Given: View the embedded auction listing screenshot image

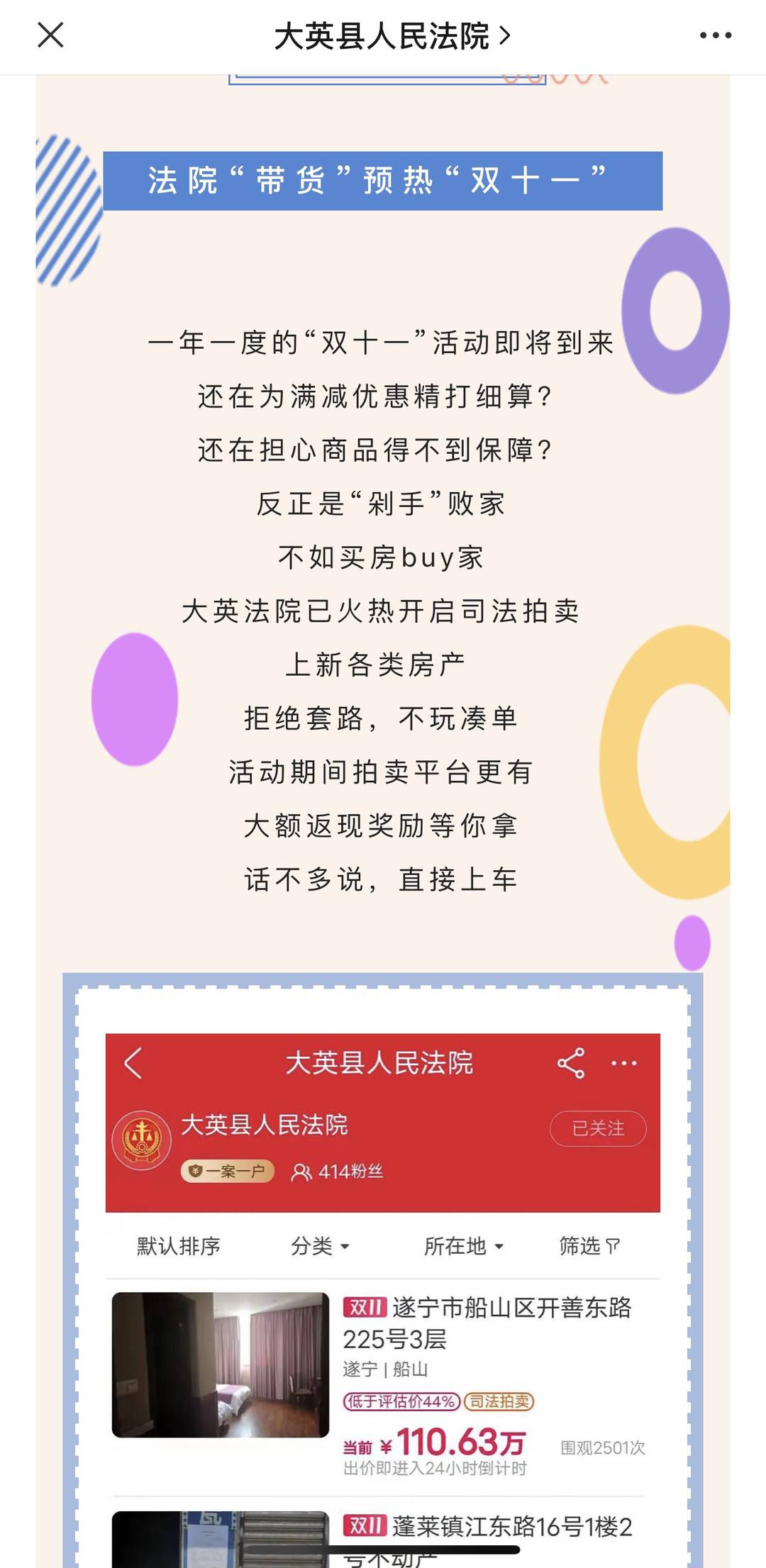Looking at the screenshot, I should point(383,1277).
